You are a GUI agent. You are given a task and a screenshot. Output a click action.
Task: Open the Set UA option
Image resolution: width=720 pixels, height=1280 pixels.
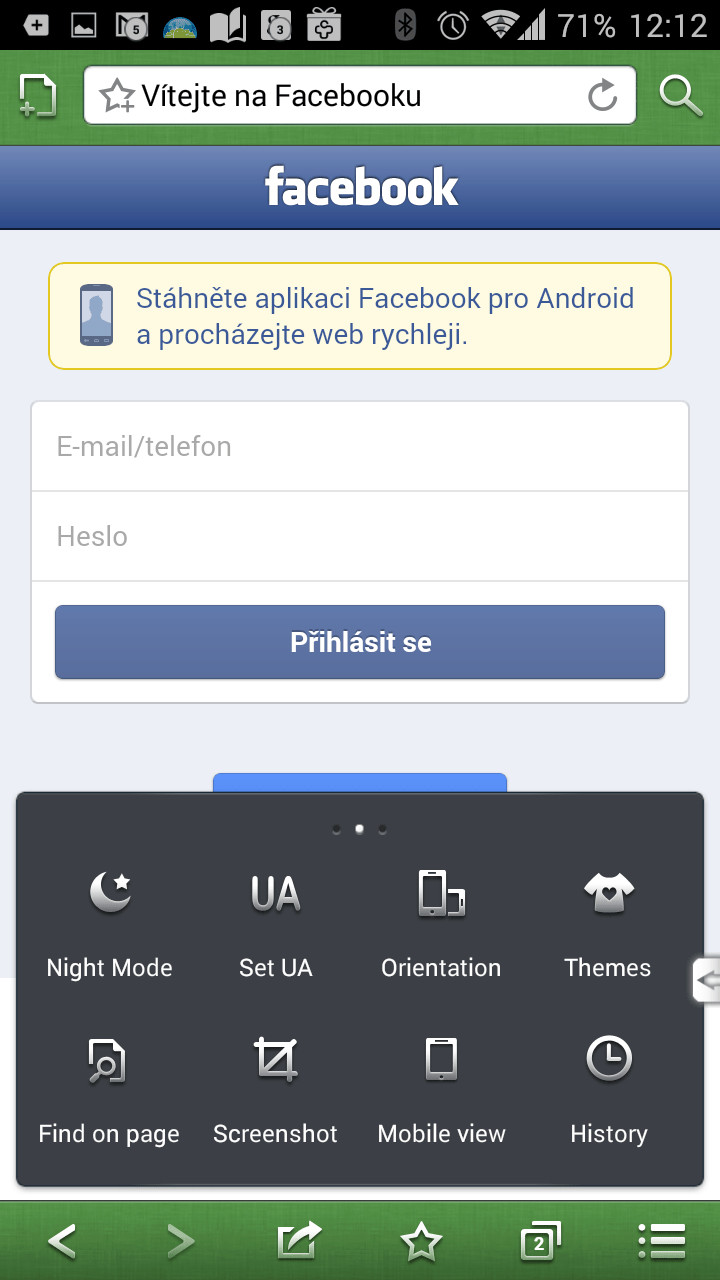click(x=275, y=920)
